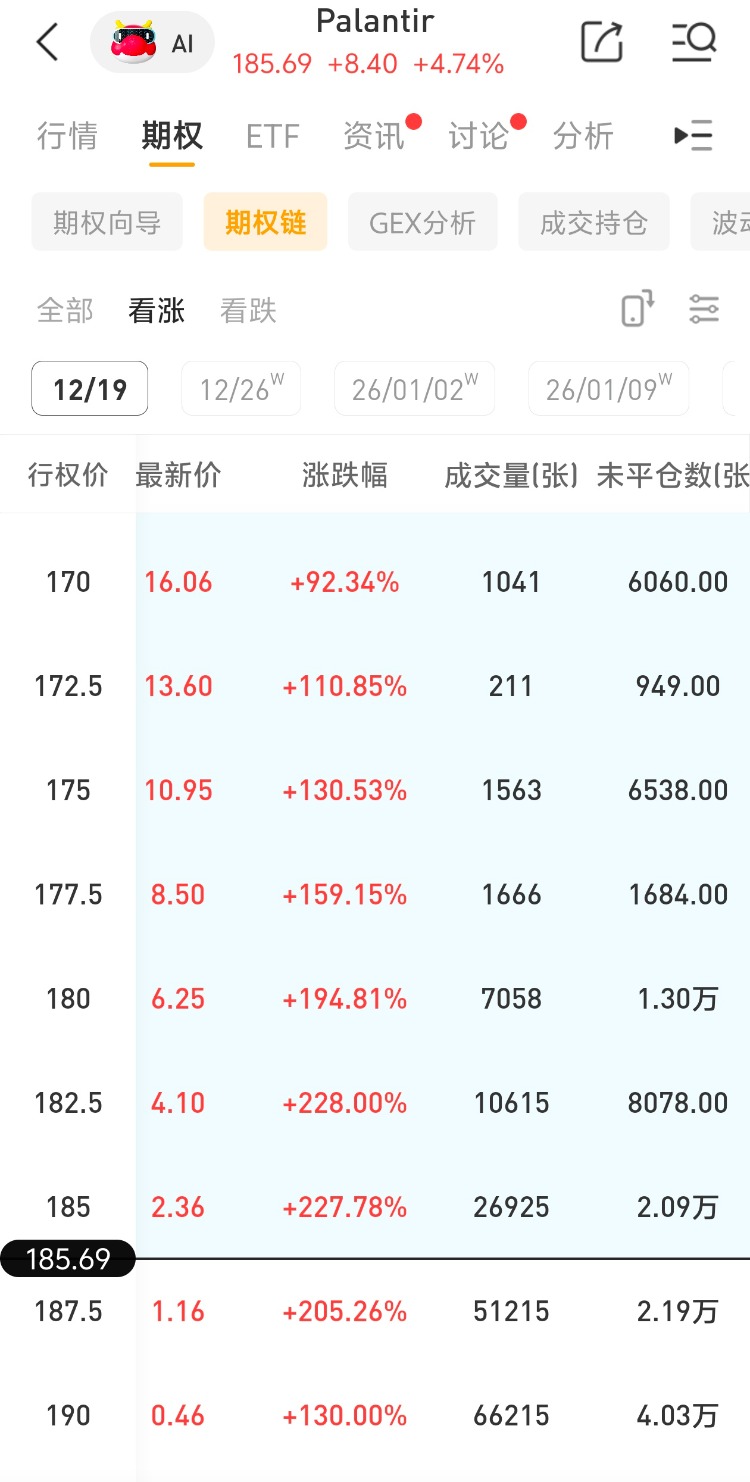Open option chain filter settings

tap(704, 309)
